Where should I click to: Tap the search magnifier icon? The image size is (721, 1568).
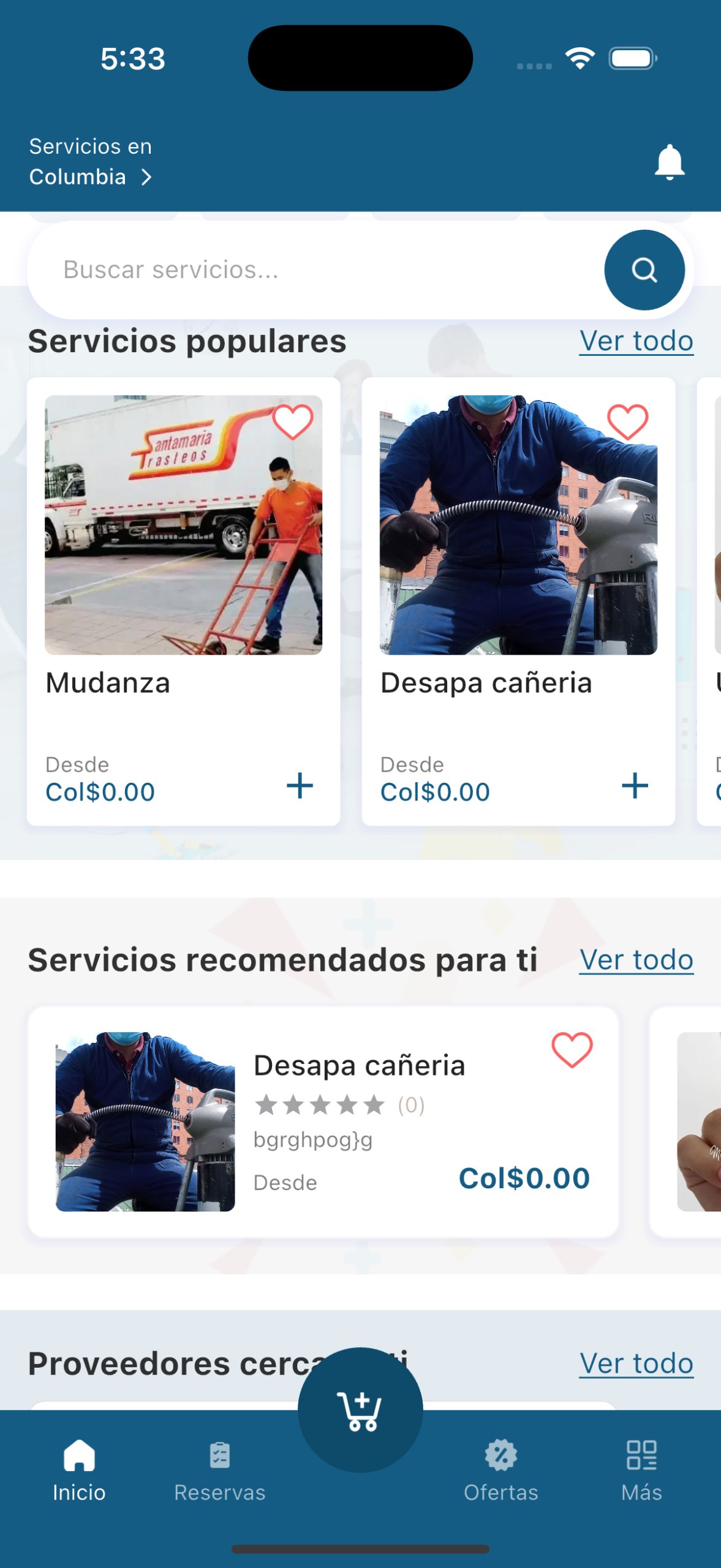(644, 269)
